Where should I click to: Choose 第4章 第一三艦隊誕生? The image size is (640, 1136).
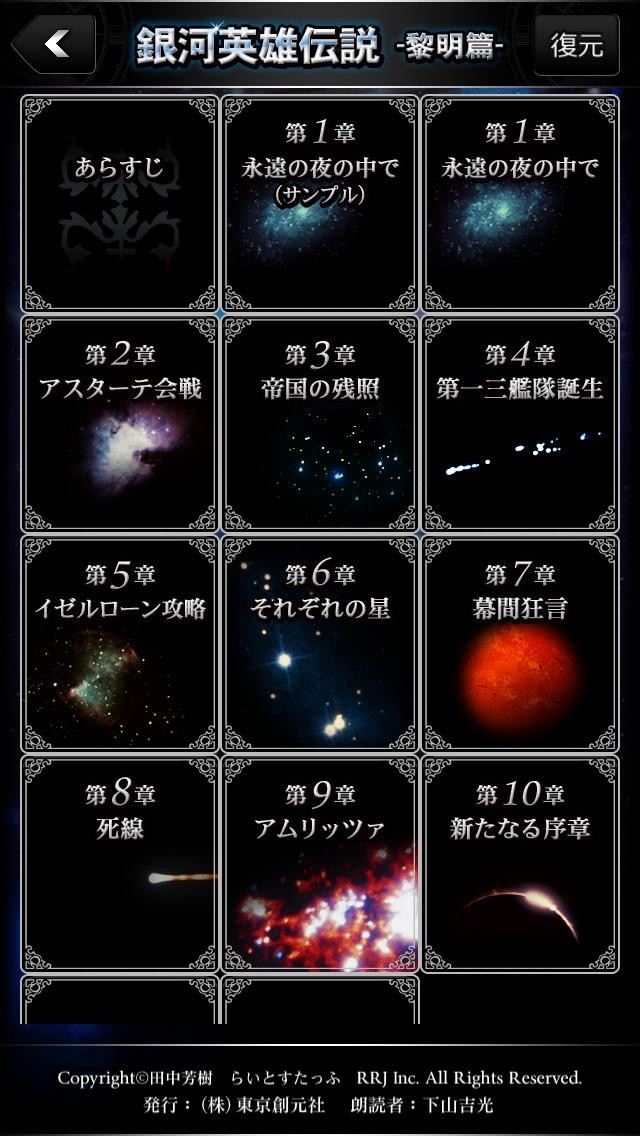click(x=520, y=423)
